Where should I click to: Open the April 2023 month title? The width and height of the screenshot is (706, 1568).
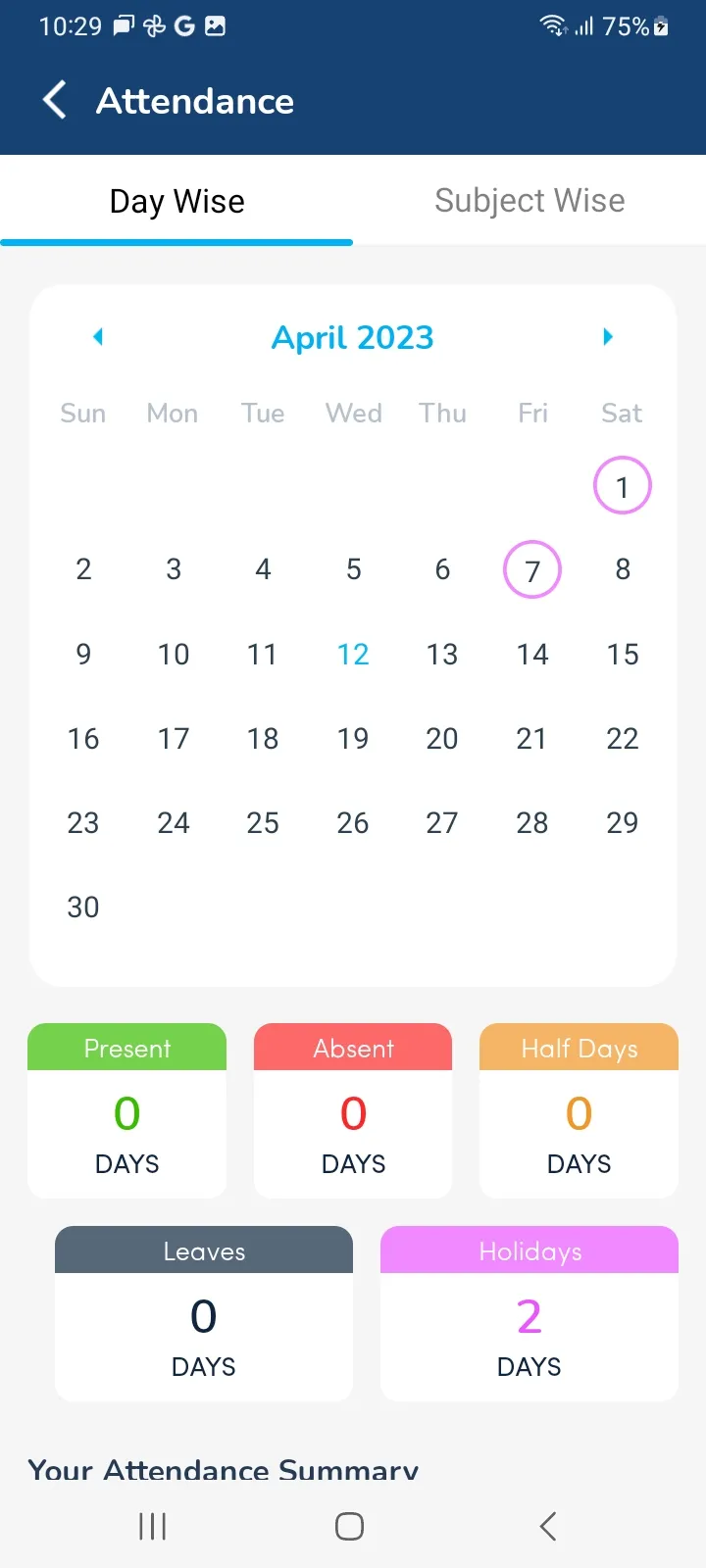click(x=352, y=337)
